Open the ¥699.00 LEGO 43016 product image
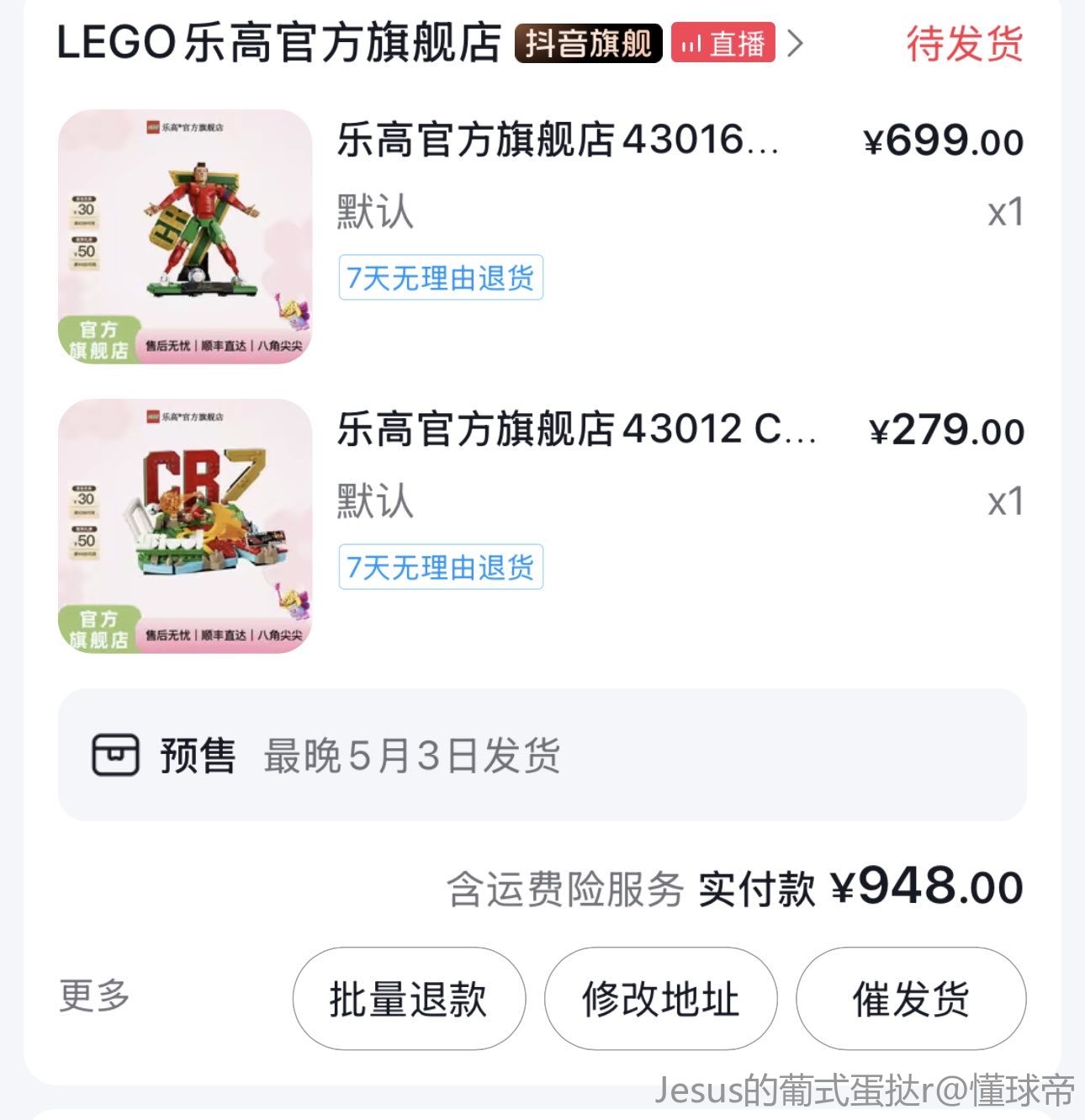This screenshot has width=1085, height=1120. (x=185, y=236)
